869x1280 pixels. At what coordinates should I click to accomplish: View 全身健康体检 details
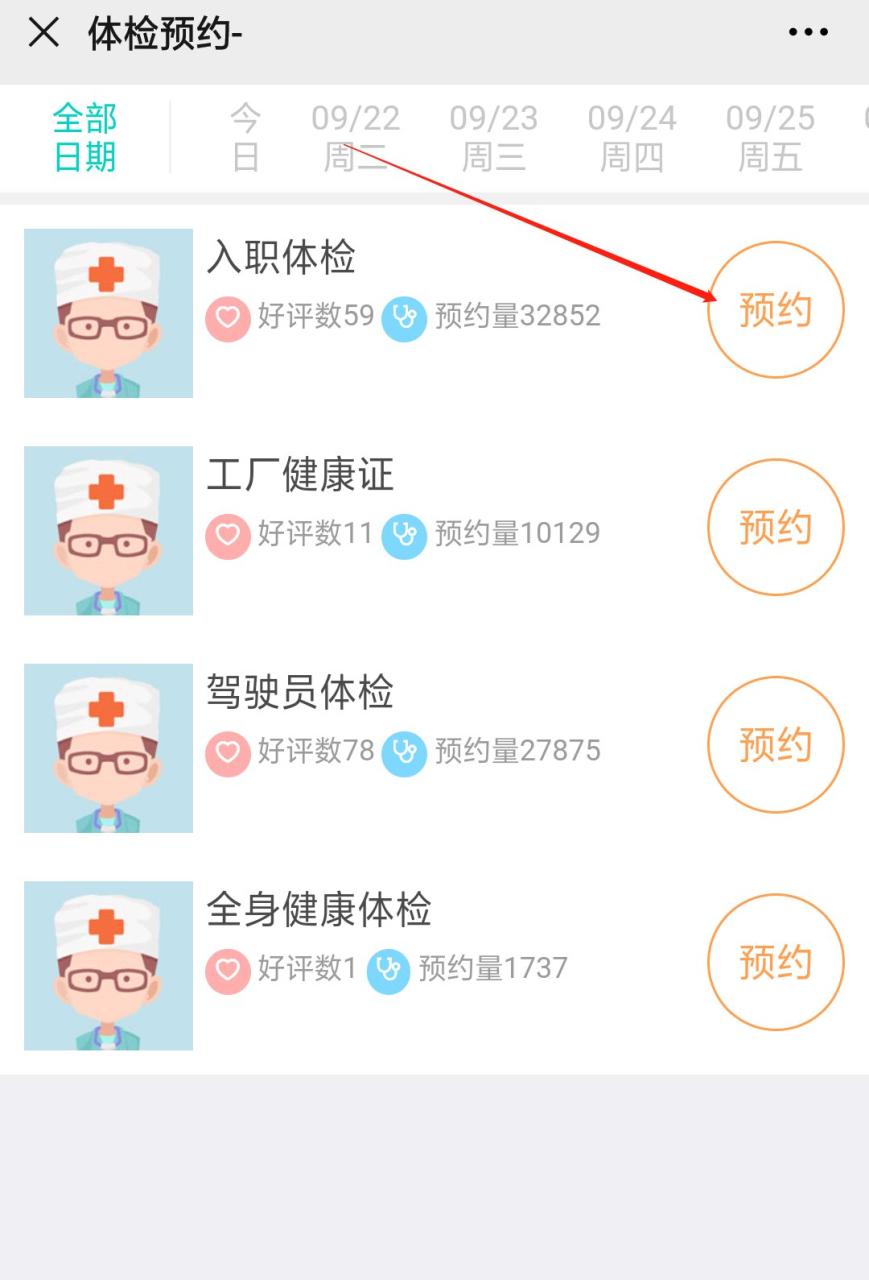tap(318, 910)
